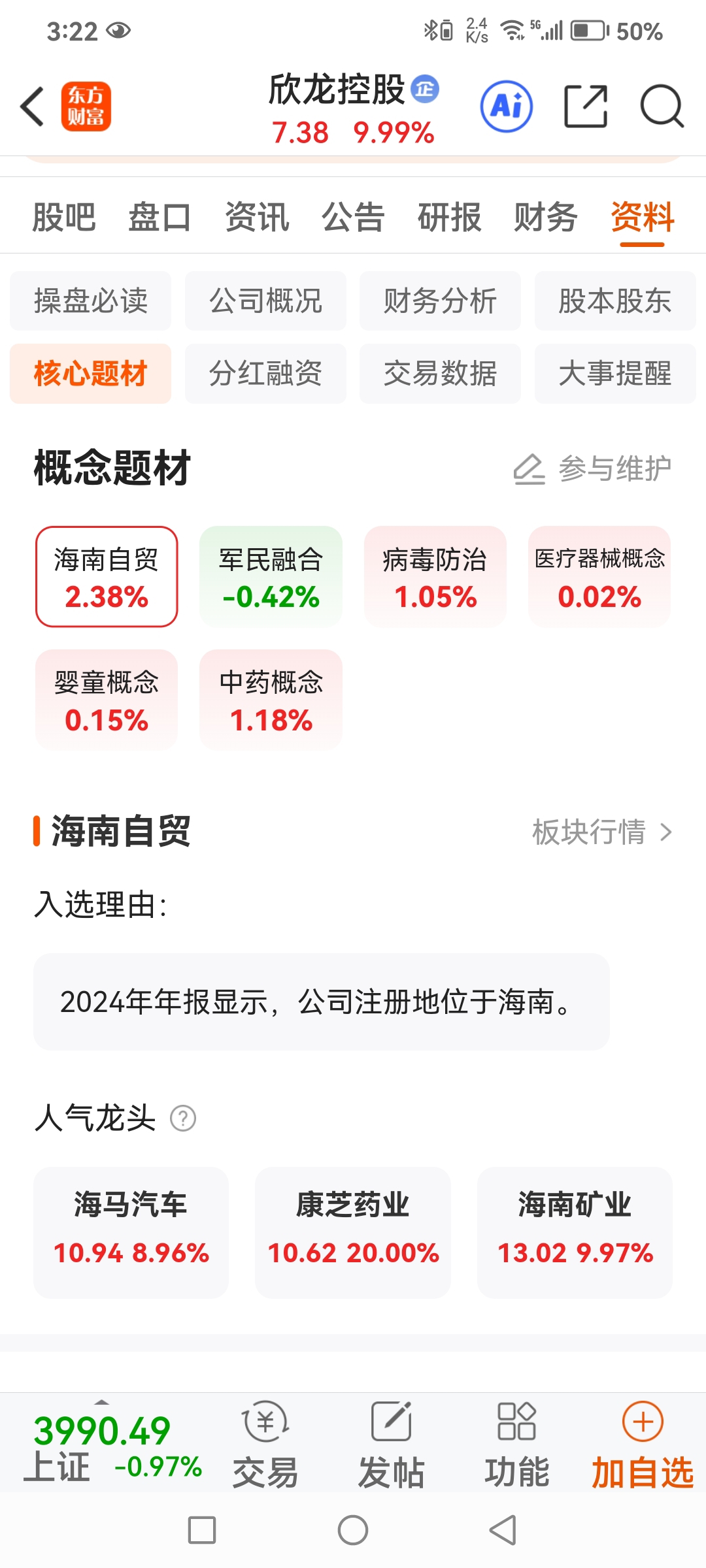Open the 分红融资 section

coord(265,374)
